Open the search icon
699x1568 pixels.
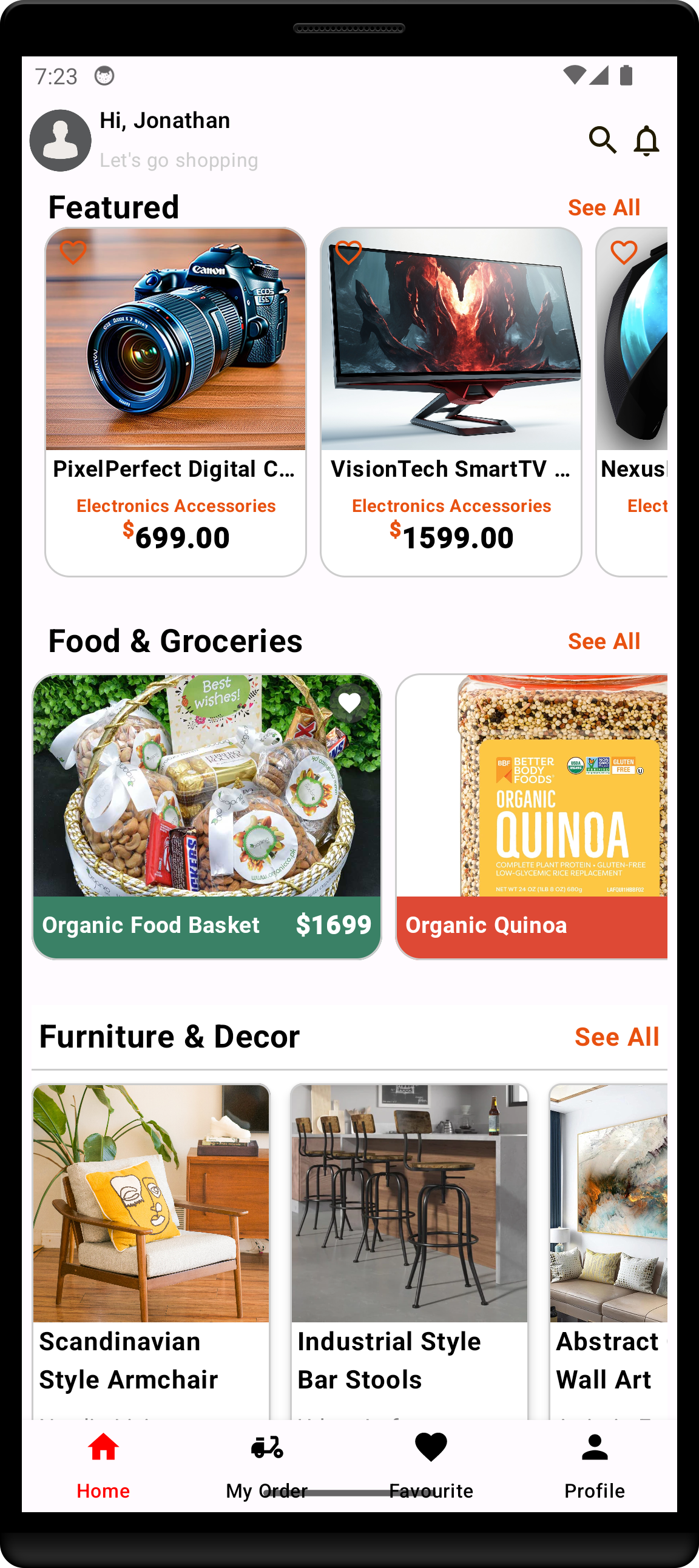pos(602,140)
